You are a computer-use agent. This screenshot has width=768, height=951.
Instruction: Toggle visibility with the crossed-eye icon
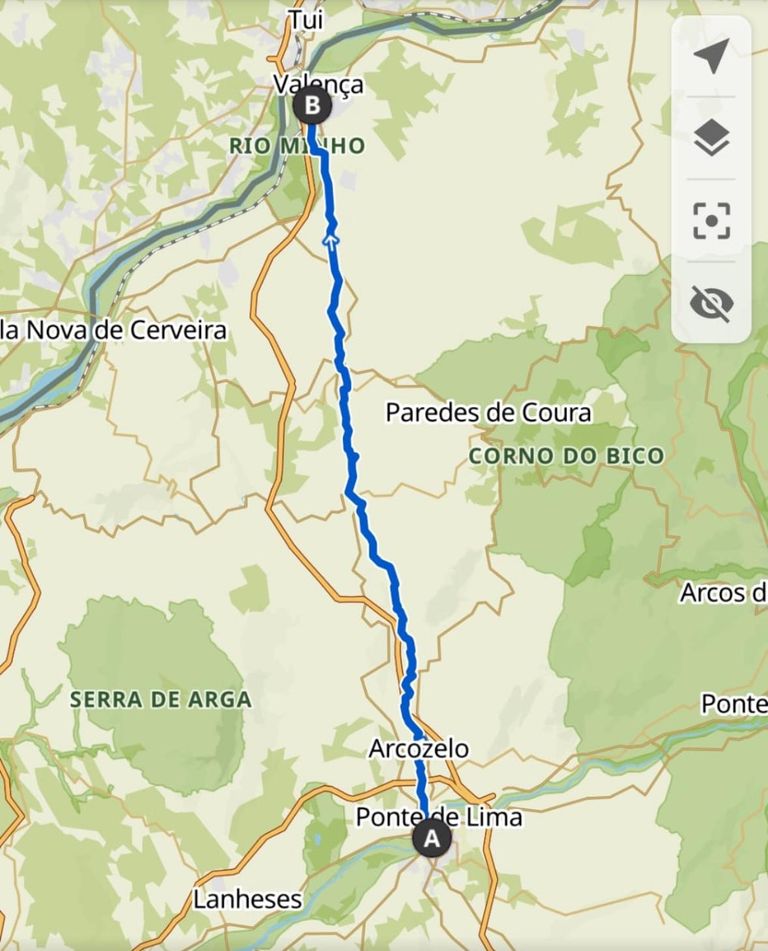(711, 302)
